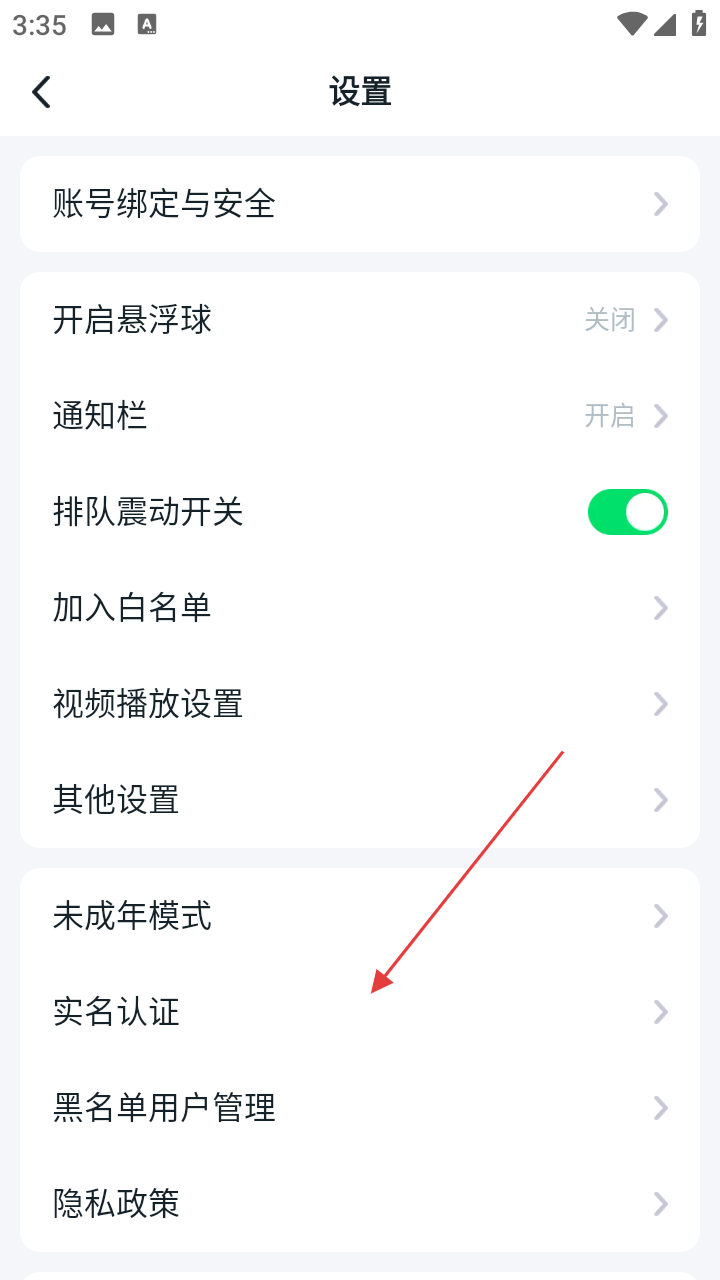Viewport: 720px width, 1280px height.
Task: Open 账号绑定与安全 settings
Action: [x=360, y=204]
